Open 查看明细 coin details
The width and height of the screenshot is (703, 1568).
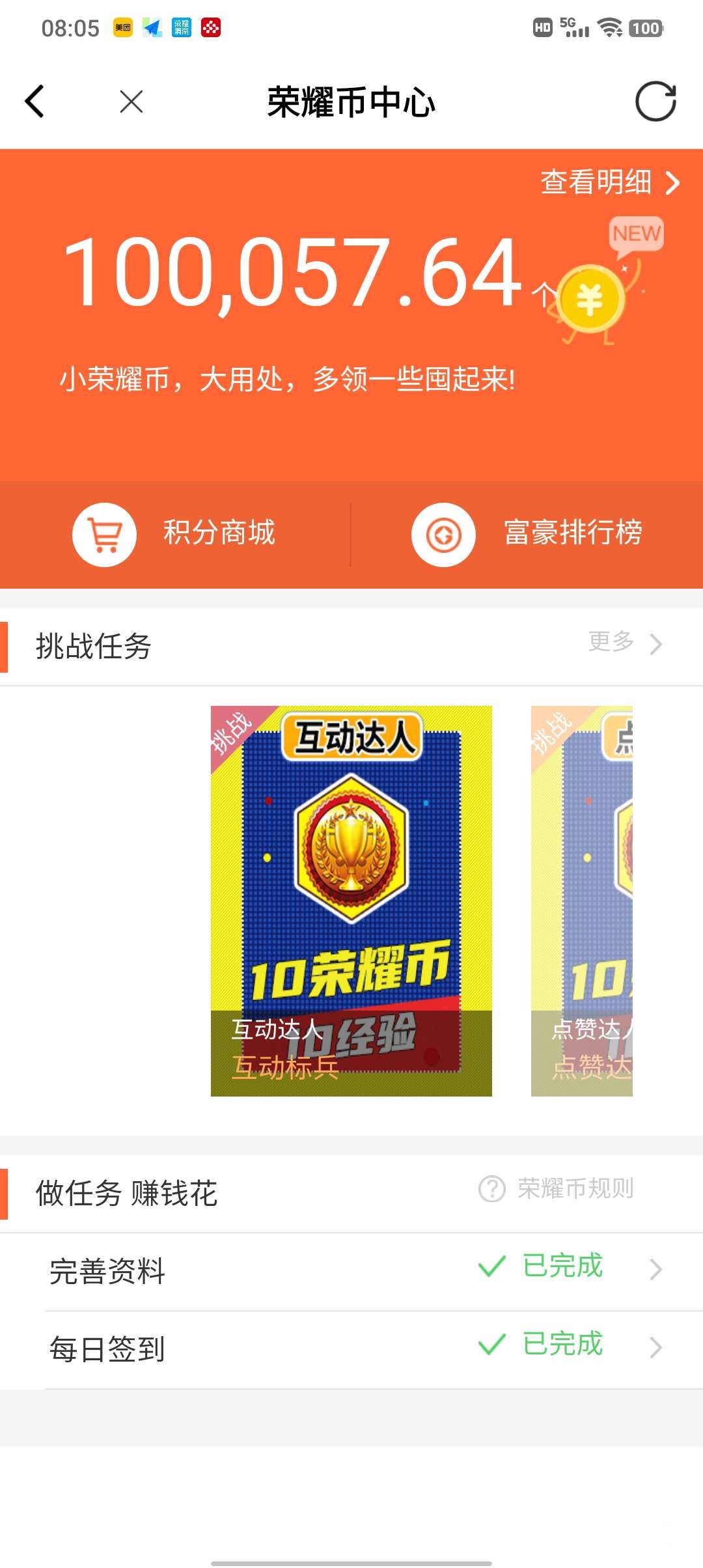[609, 182]
